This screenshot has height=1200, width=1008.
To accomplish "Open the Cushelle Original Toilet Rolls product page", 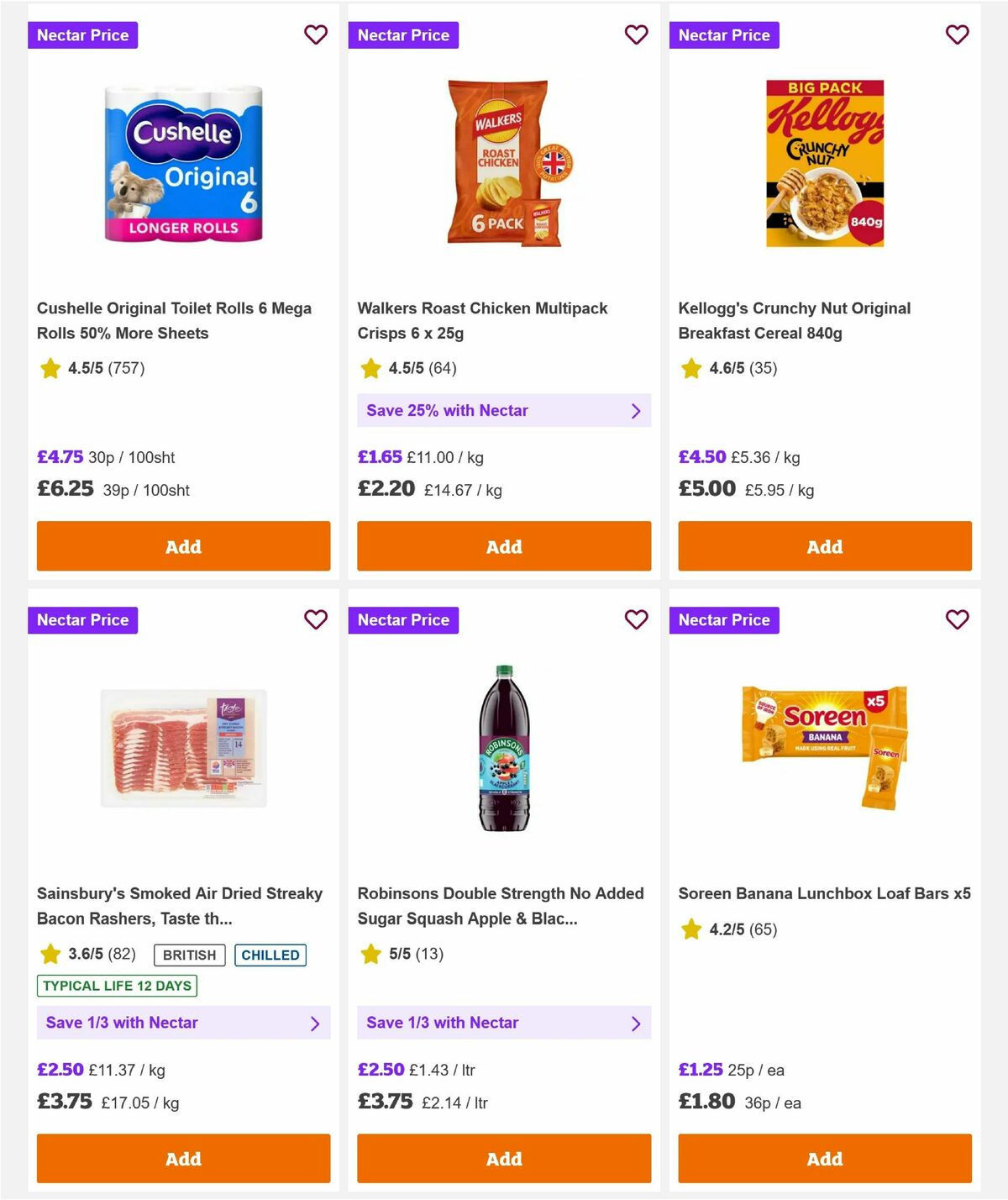I will (174, 320).
